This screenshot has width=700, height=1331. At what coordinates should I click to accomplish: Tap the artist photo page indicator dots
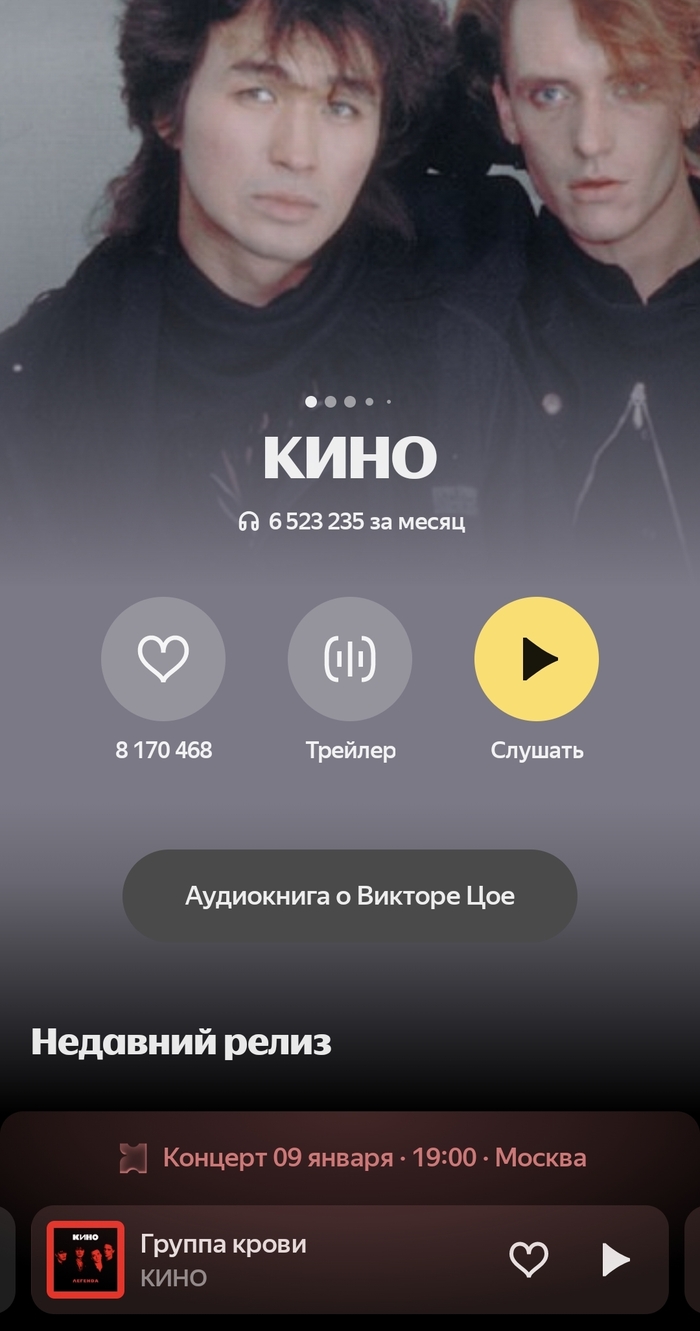click(x=349, y=402)
